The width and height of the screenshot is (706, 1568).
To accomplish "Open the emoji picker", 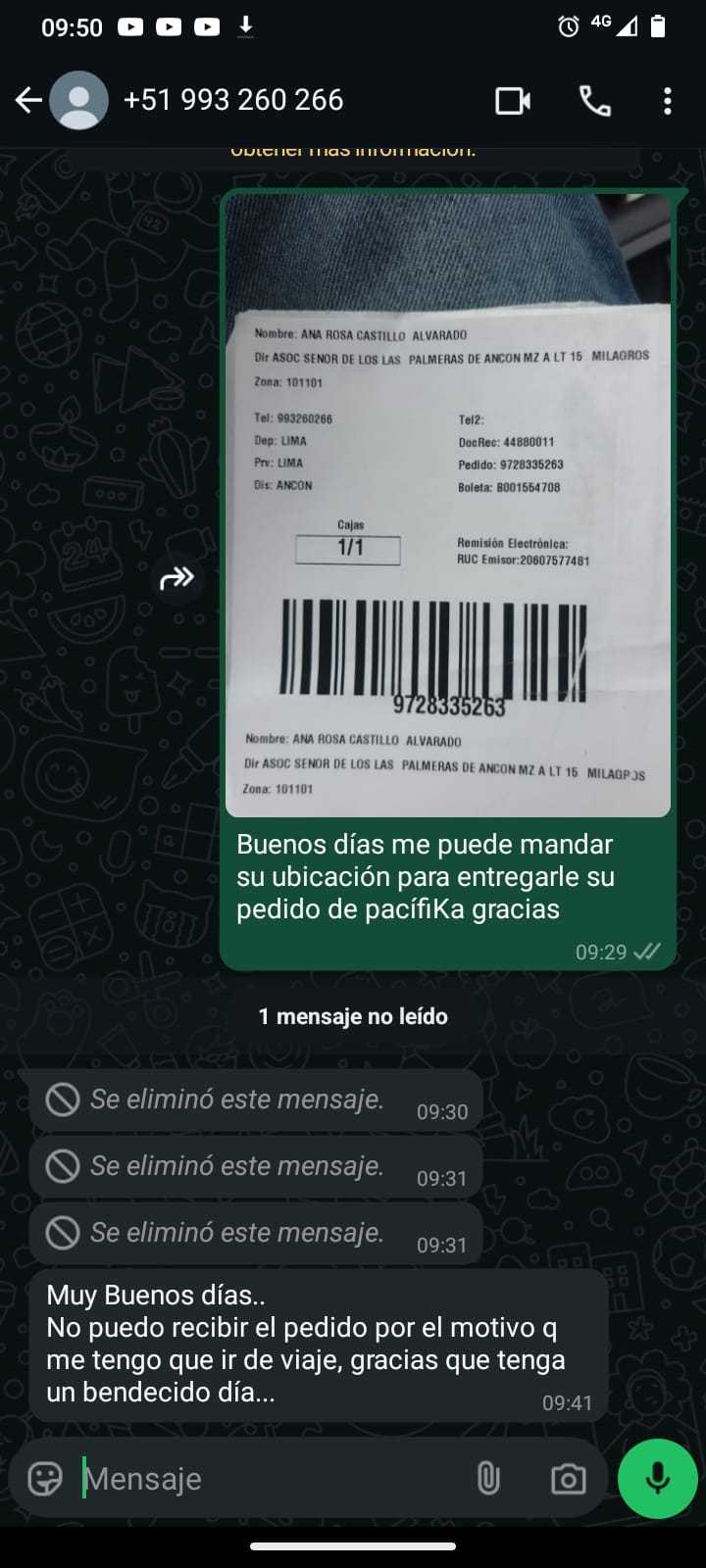I will pos(45,1478).
